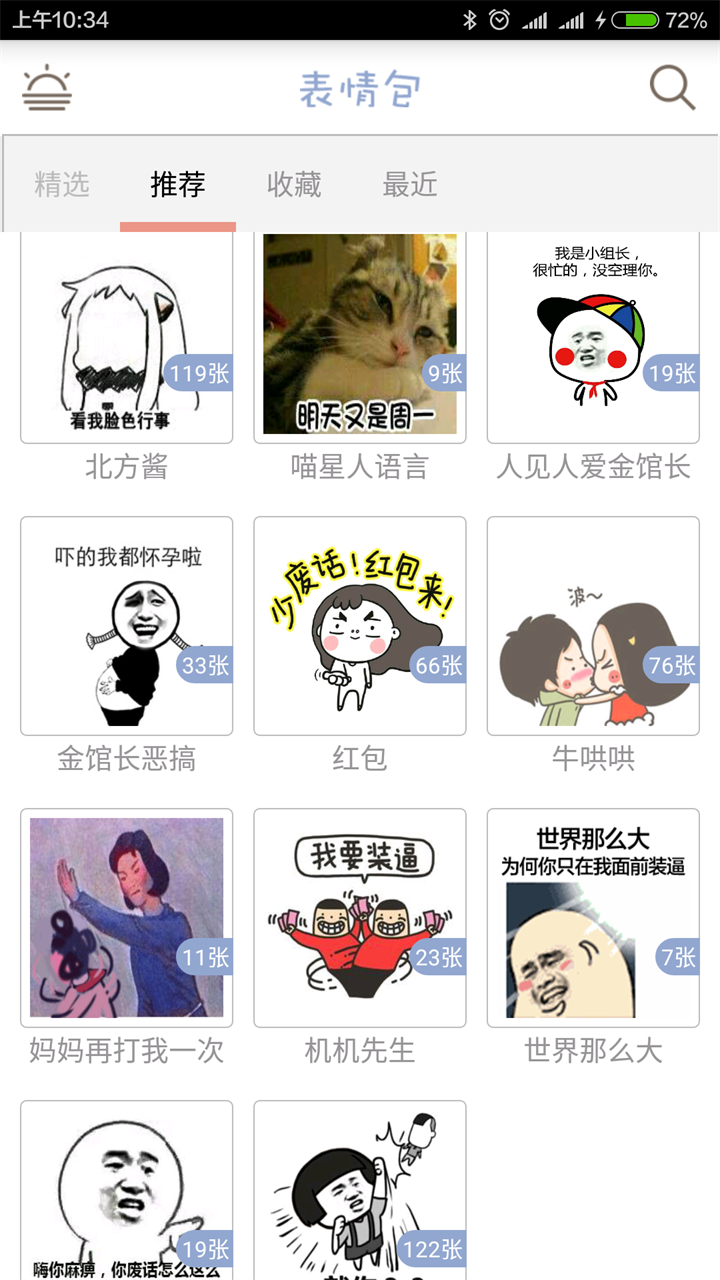Open the bottom-left pack with 19 stickers
This screenshot has width=720, height=1280.
click(126, 1190)
